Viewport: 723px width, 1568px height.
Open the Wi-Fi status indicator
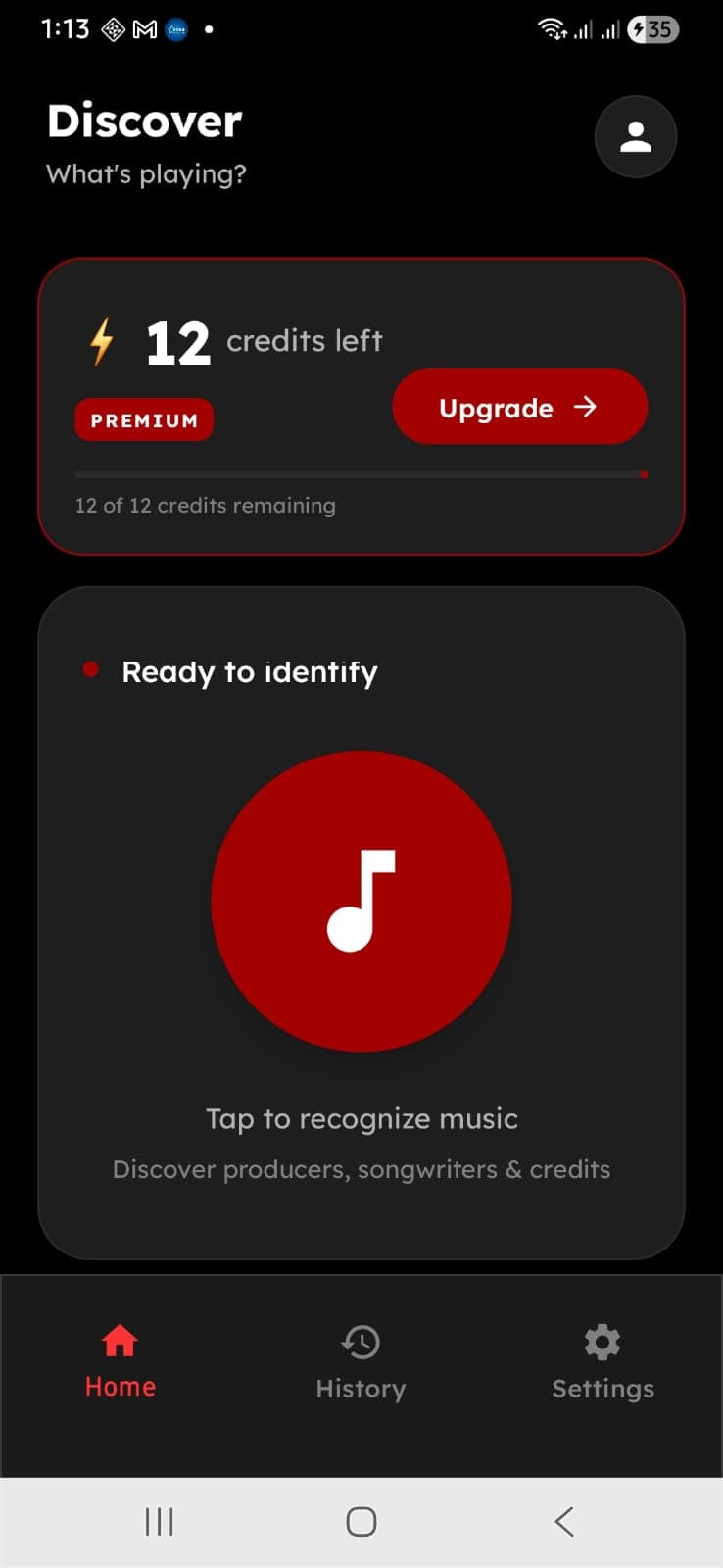(554, 29)
